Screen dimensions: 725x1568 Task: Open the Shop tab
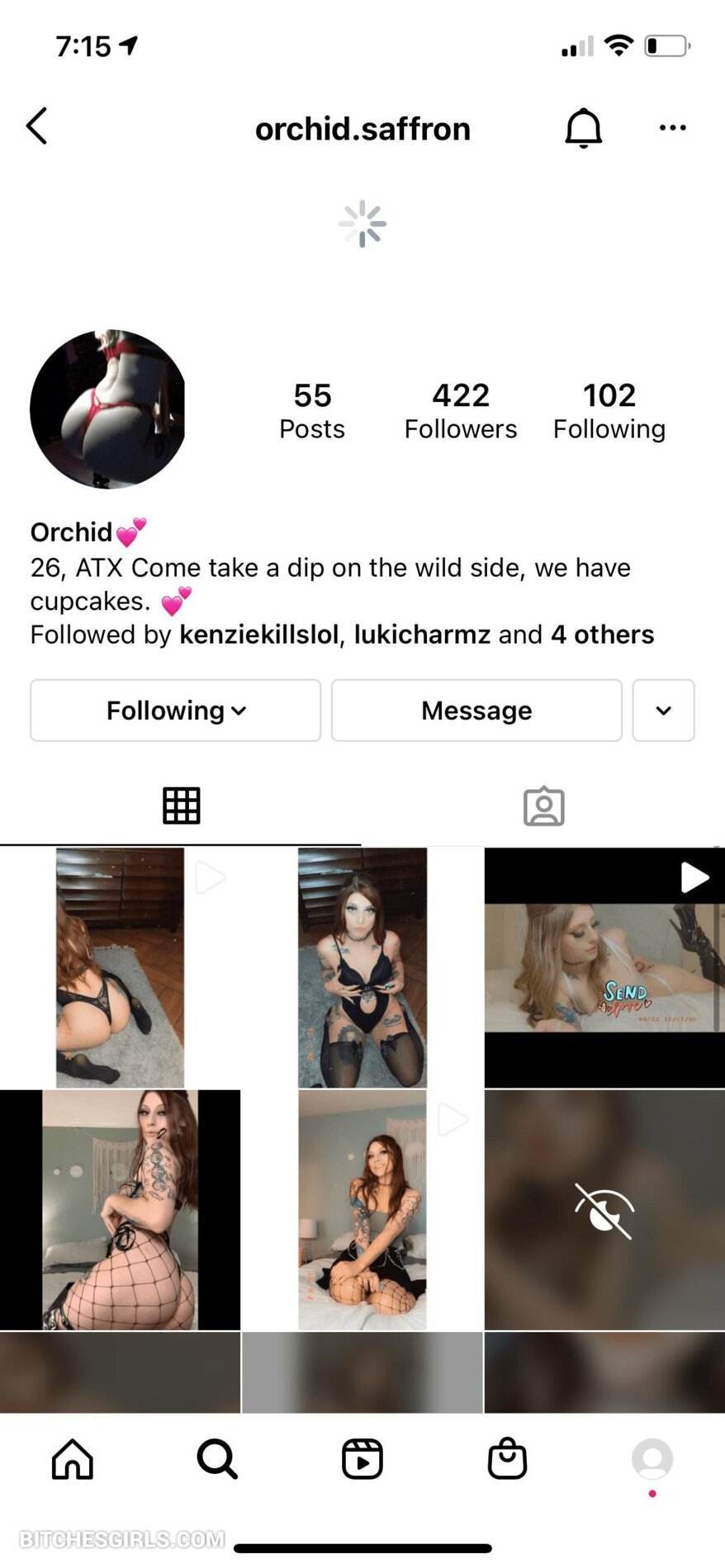point(507,1459)
